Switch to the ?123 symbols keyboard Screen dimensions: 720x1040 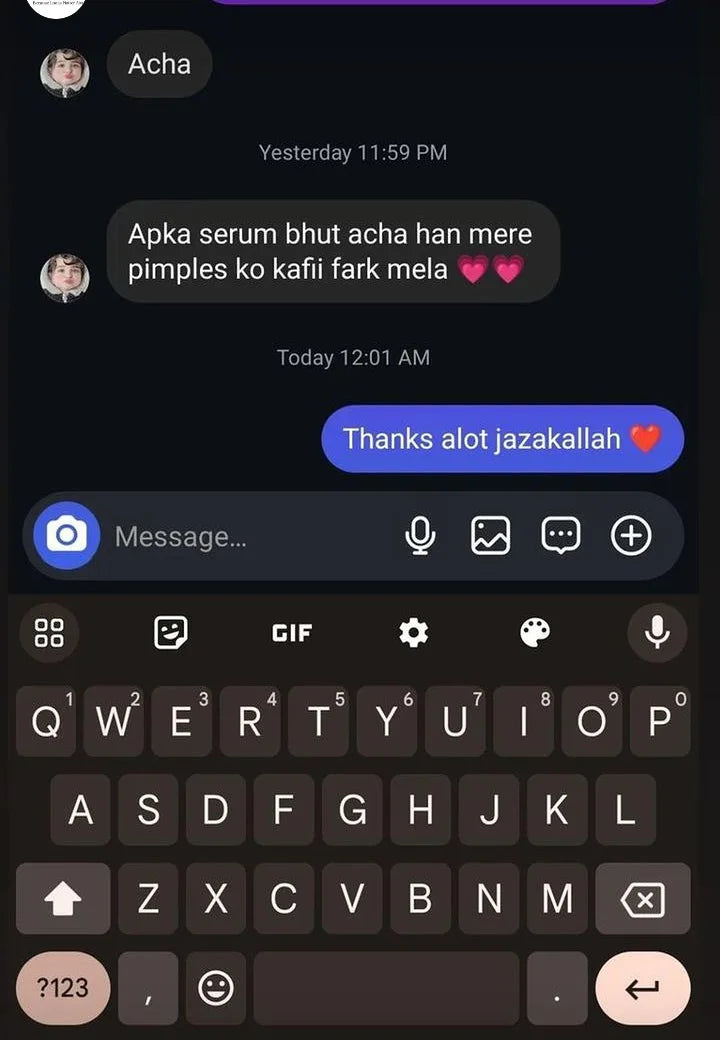click(x=62, y=988)
